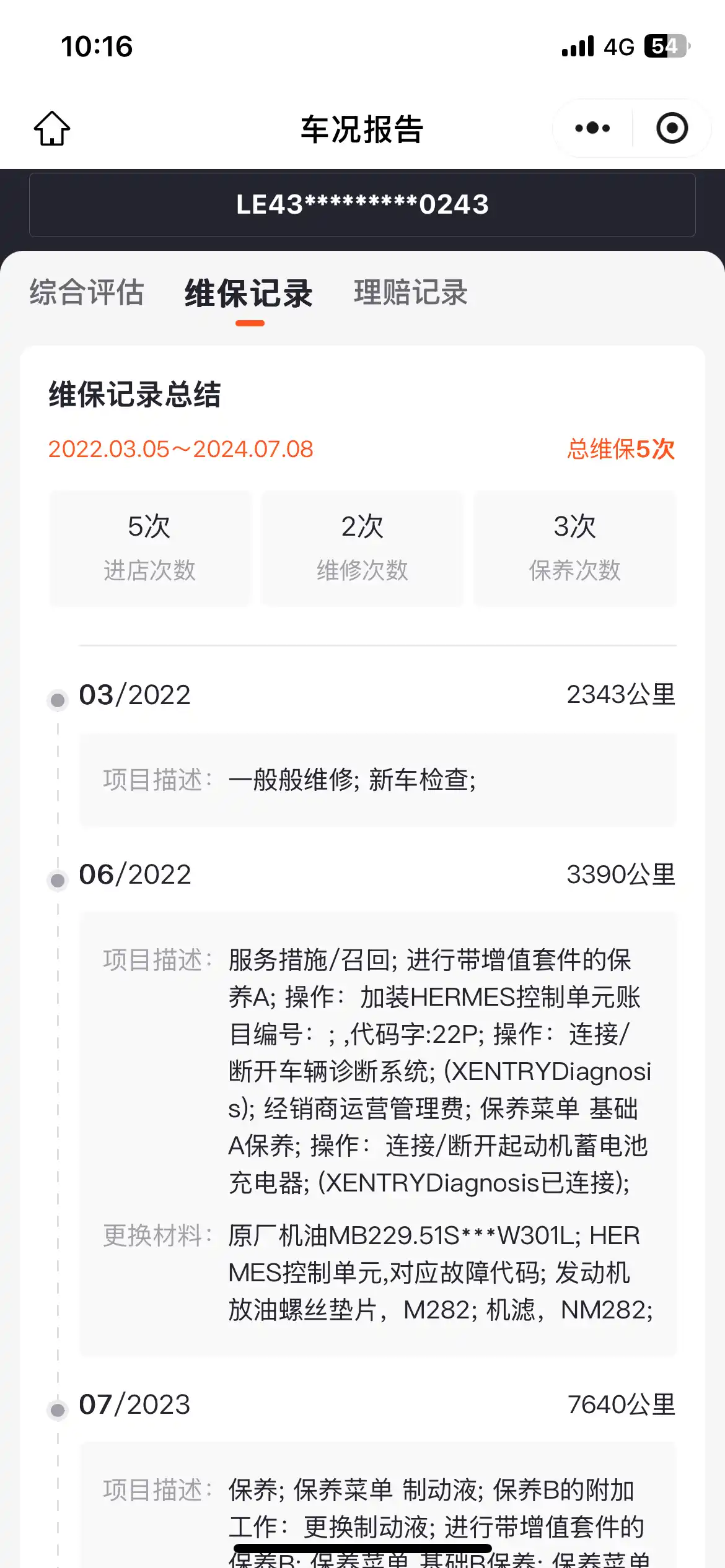Switch to the 综合评估 tab
Image resolution: width=725 pixels, height=1568 pixels.
(87, 293)
